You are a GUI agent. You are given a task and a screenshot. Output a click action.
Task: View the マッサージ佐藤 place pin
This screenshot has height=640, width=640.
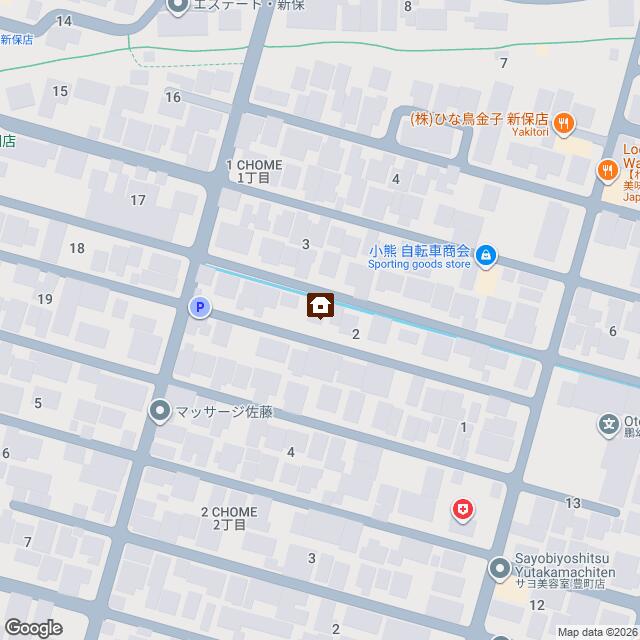[x=160, y=411]
